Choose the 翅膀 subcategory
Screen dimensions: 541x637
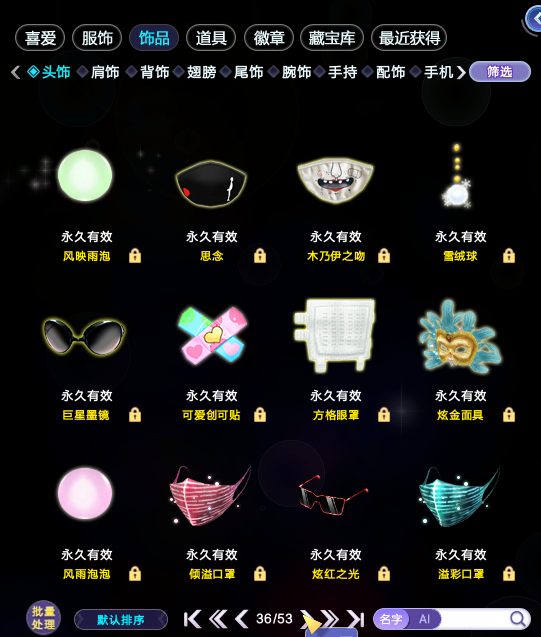[201, 72]
